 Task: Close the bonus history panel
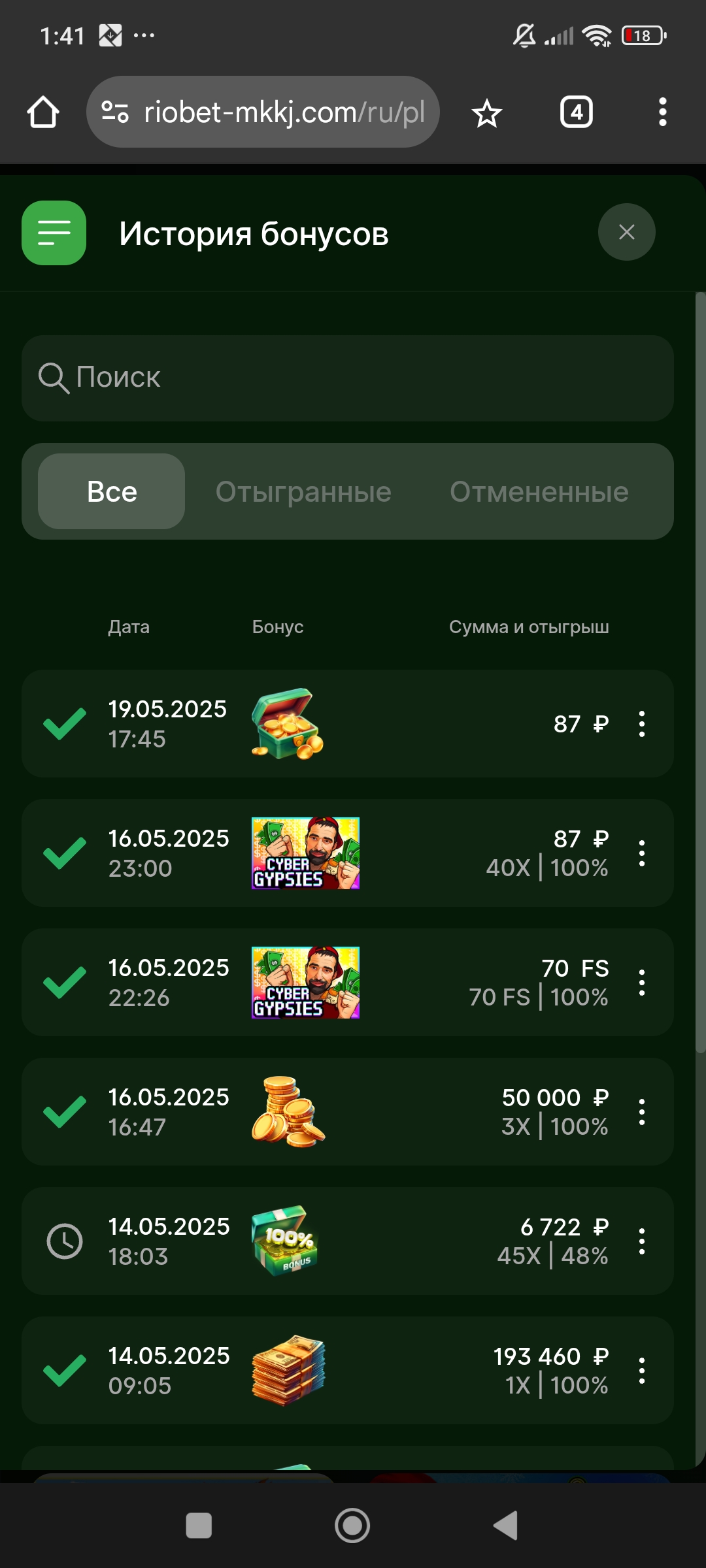pyautogui.click(x=626, y=232)
